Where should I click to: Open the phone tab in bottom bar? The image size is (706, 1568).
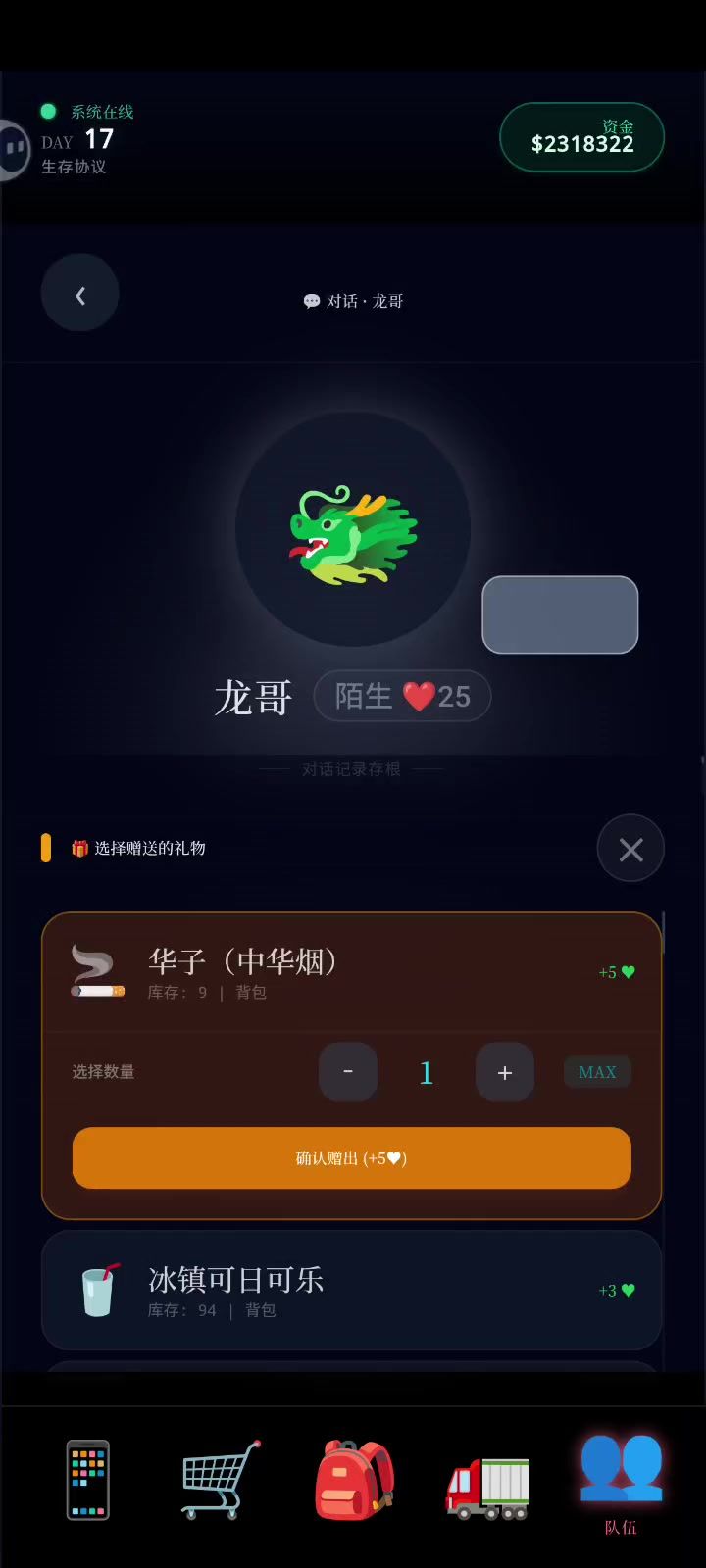pyautogui.click(x=88, y=1480)
